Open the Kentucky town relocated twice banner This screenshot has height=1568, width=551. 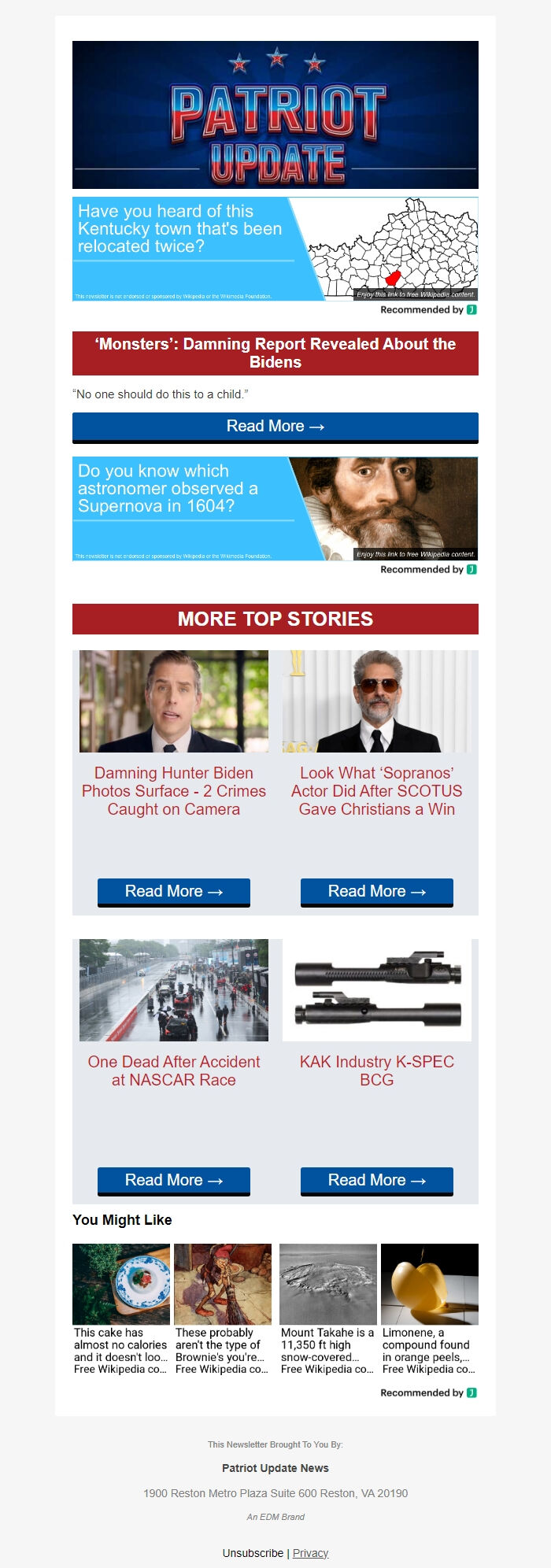[275, 248]
